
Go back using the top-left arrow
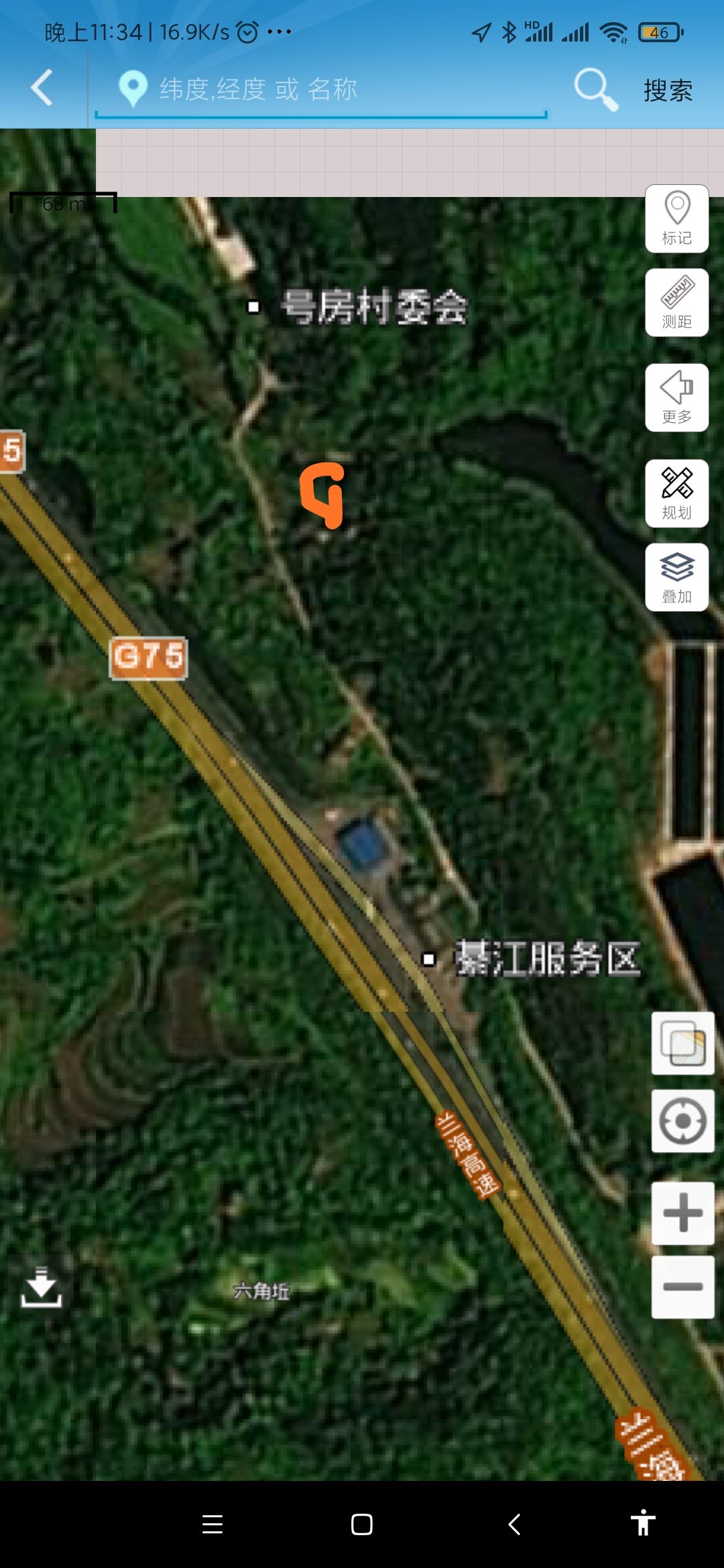[42, 88]
